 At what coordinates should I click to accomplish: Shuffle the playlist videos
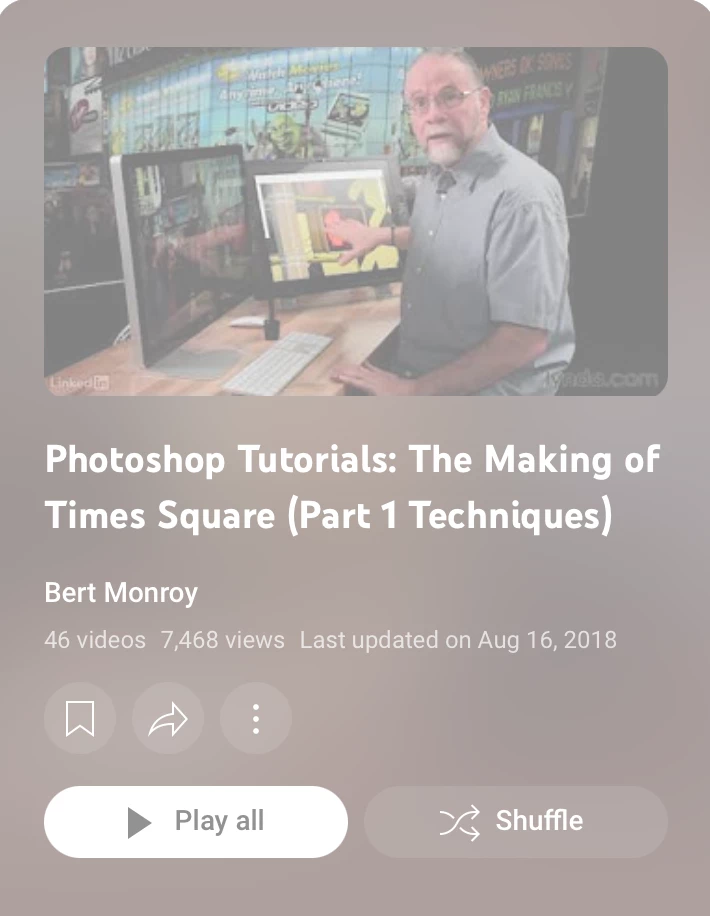(x=515, y=822)
